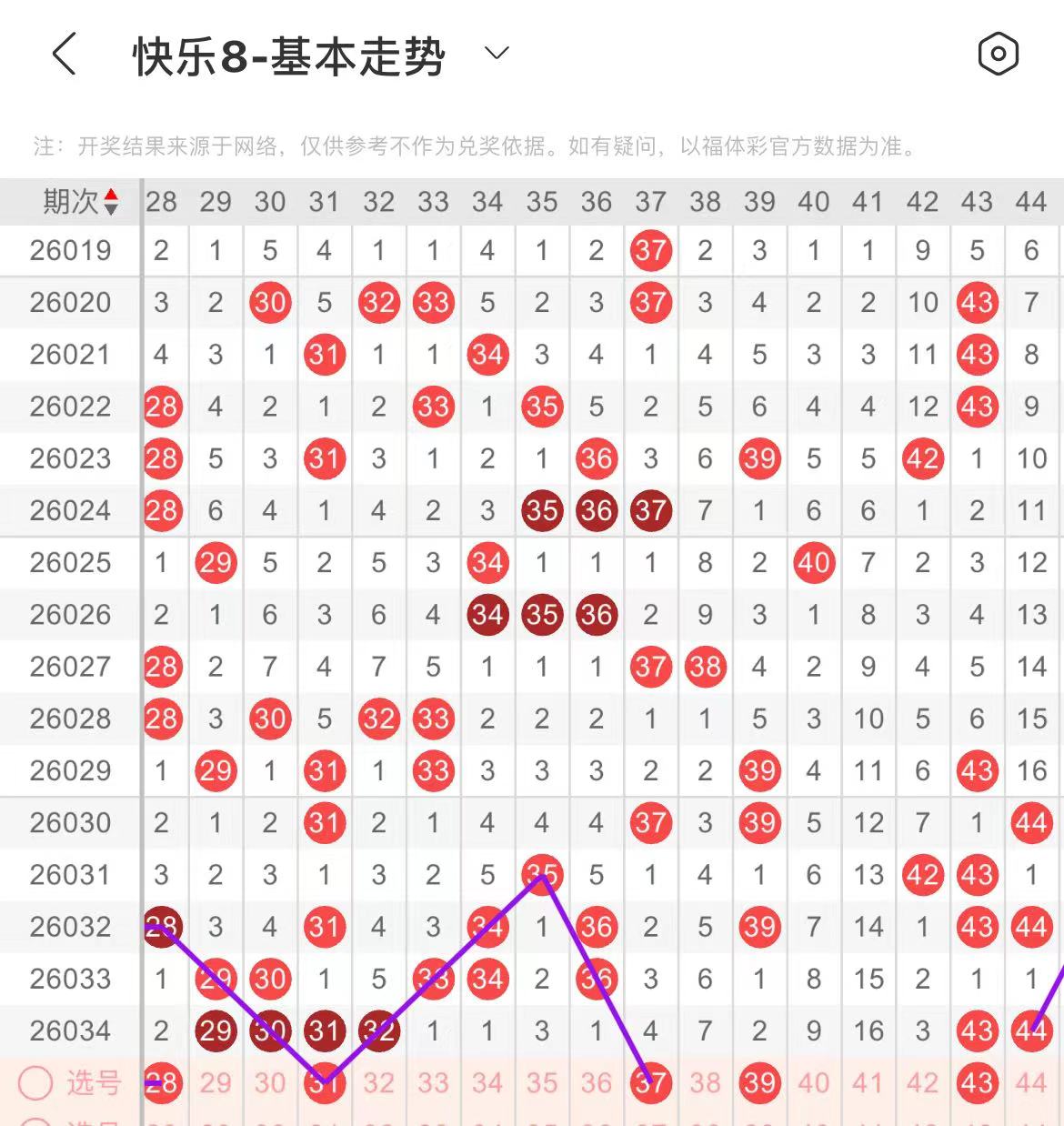Pick number 29 in the 选号 row
1064x1126 pixels.
216,1082
